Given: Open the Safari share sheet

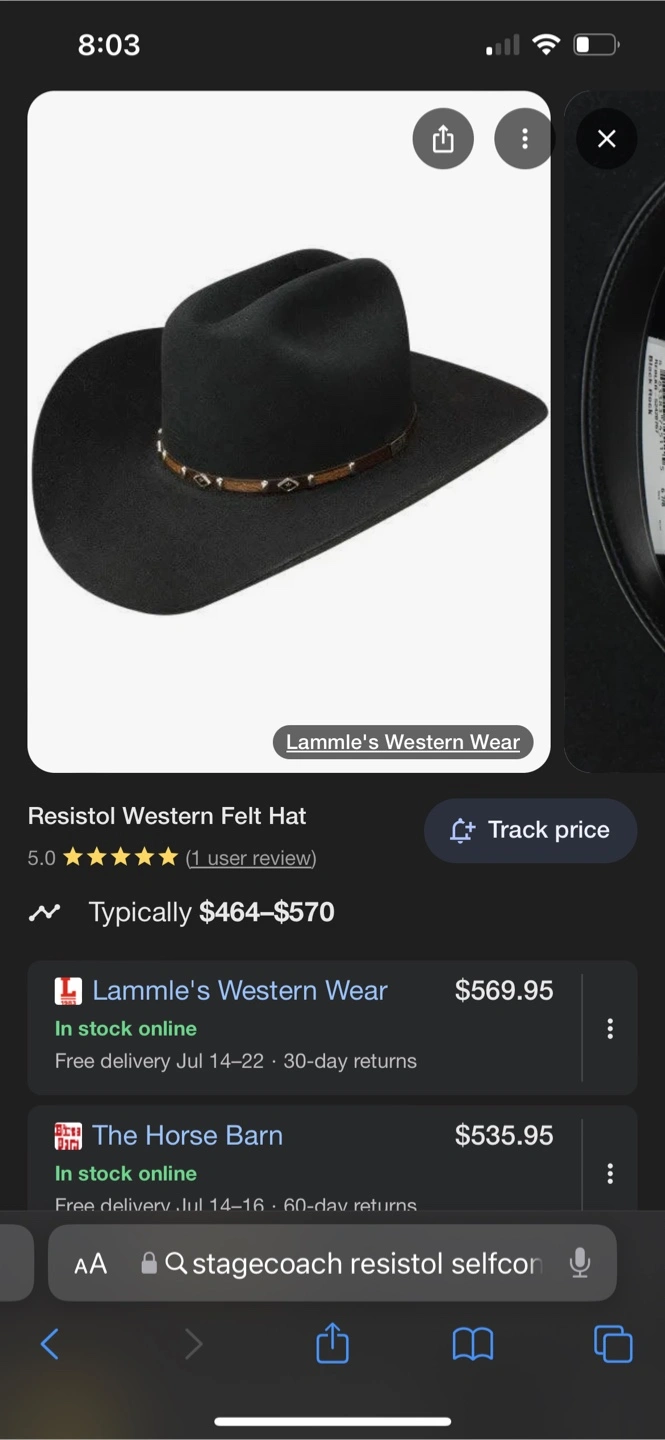Looking at the screenshot, I should tap(332, 1343).
